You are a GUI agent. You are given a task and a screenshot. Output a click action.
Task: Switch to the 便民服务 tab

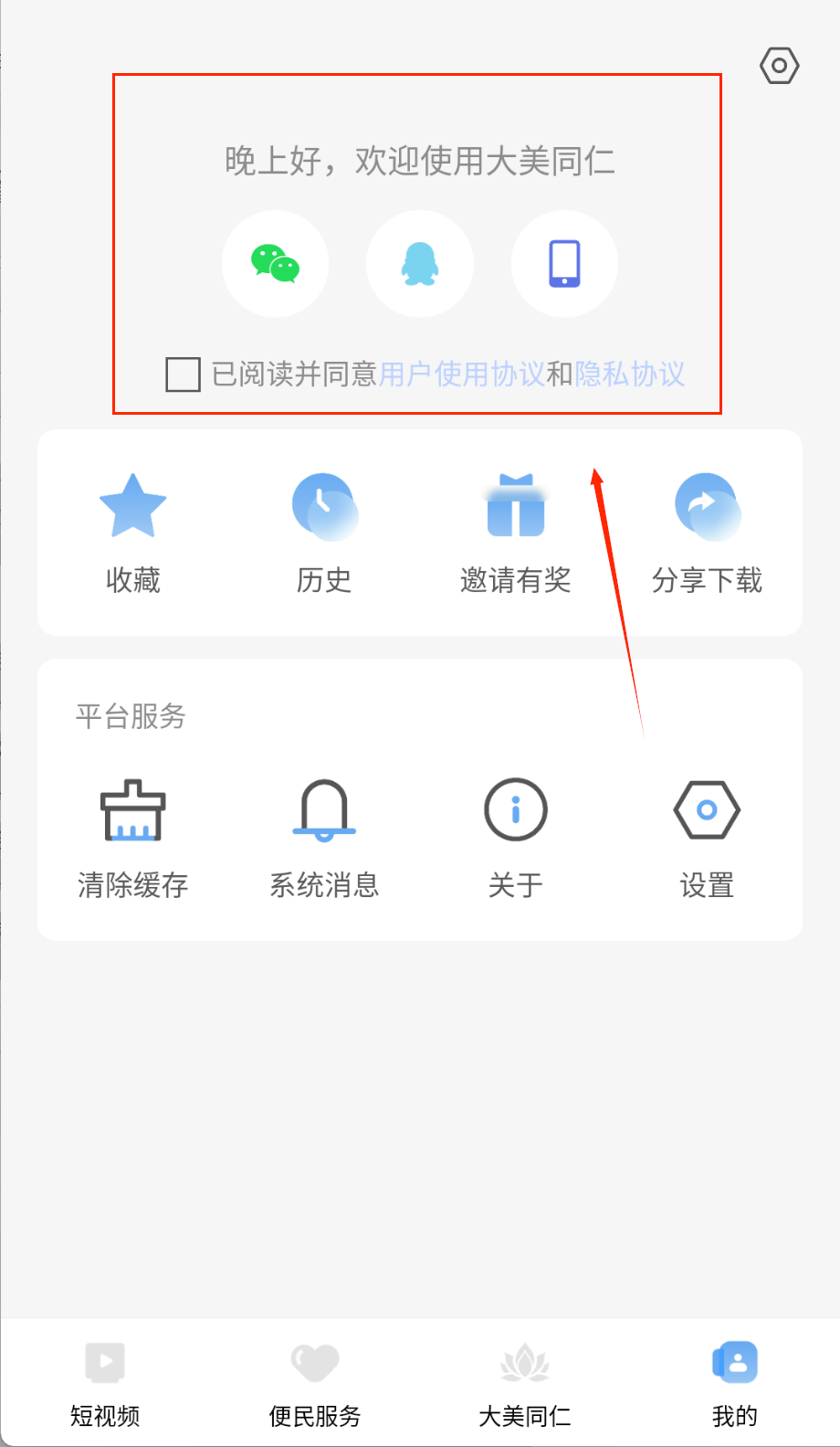[315, 1382]
